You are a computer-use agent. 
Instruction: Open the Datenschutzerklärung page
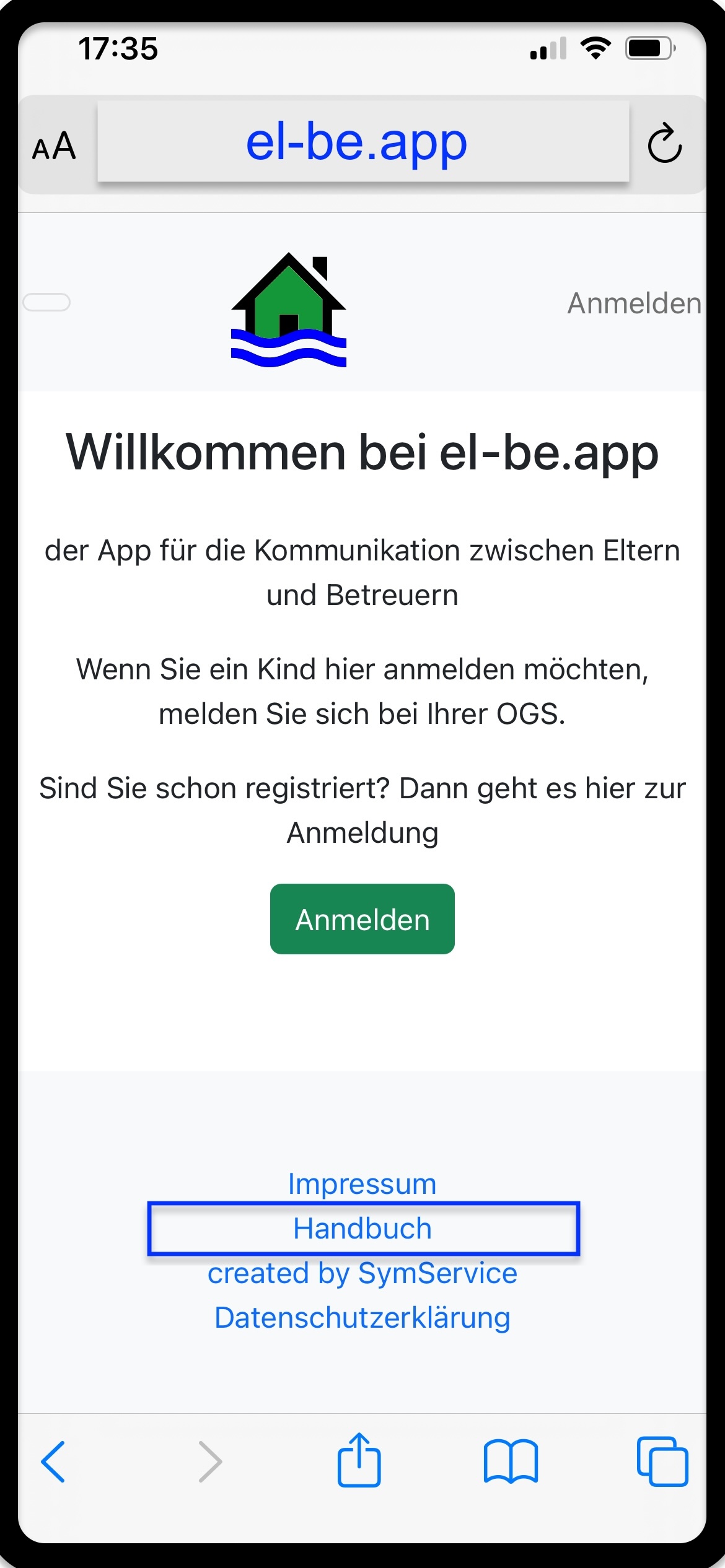click(362, 1318)
